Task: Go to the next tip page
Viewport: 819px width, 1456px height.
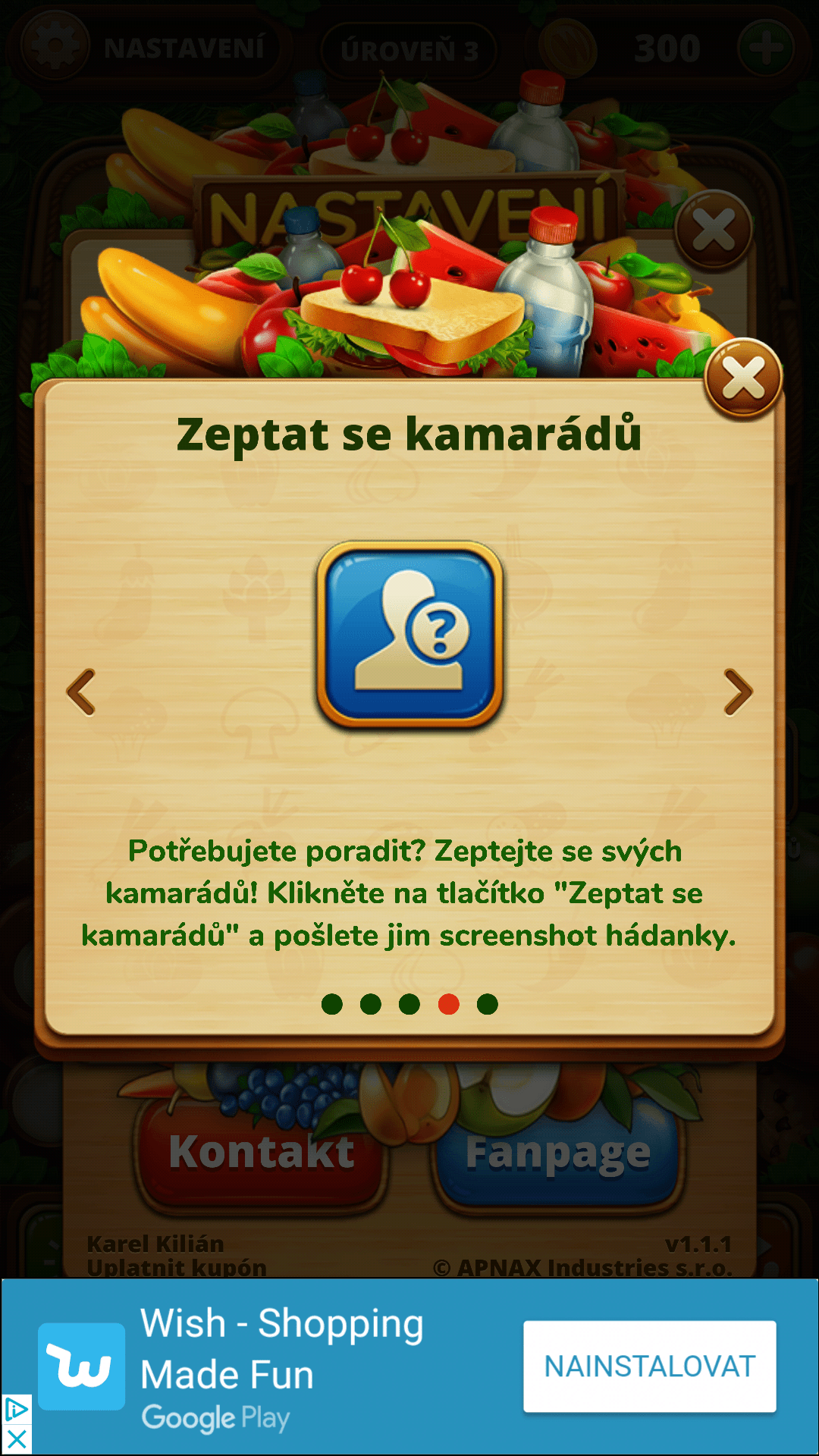Action: coord(738,692)
